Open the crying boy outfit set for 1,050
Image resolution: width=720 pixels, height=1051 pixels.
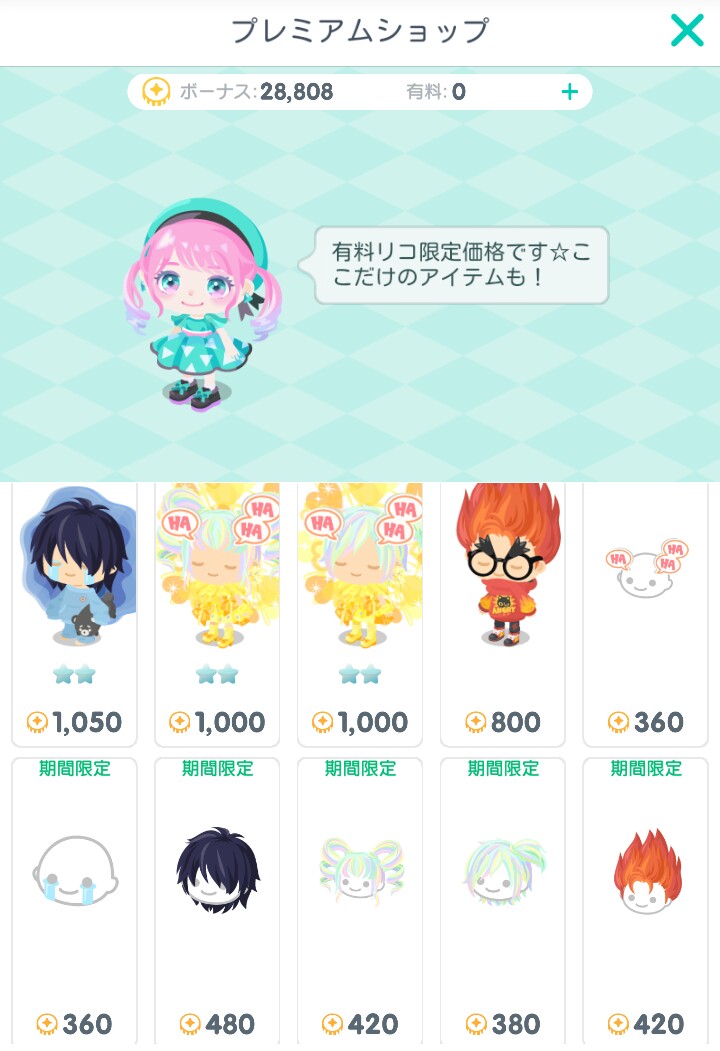pyautogui.click(x=75, y=610)
